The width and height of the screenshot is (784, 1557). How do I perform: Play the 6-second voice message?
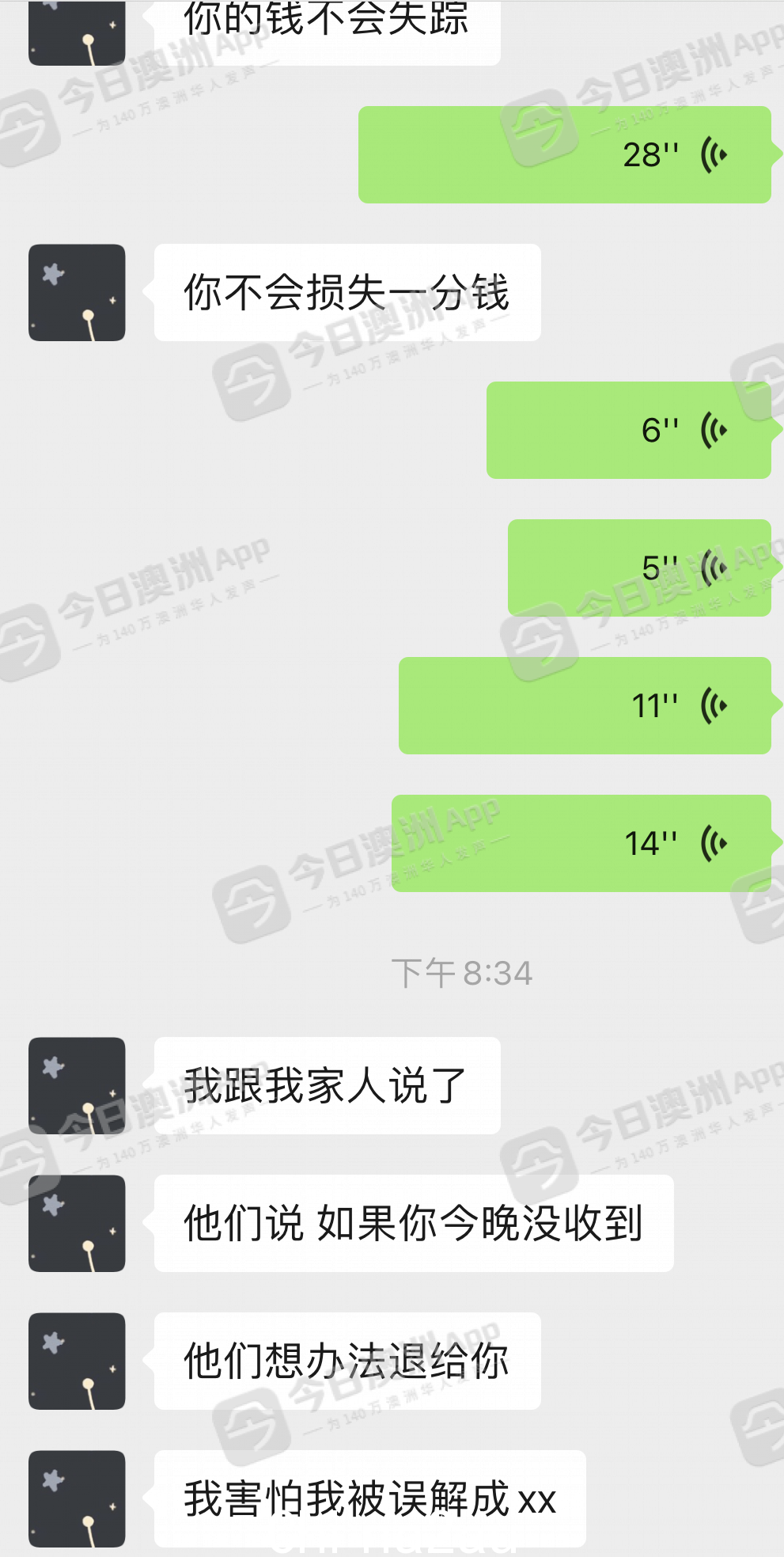[x=628, y=430]
